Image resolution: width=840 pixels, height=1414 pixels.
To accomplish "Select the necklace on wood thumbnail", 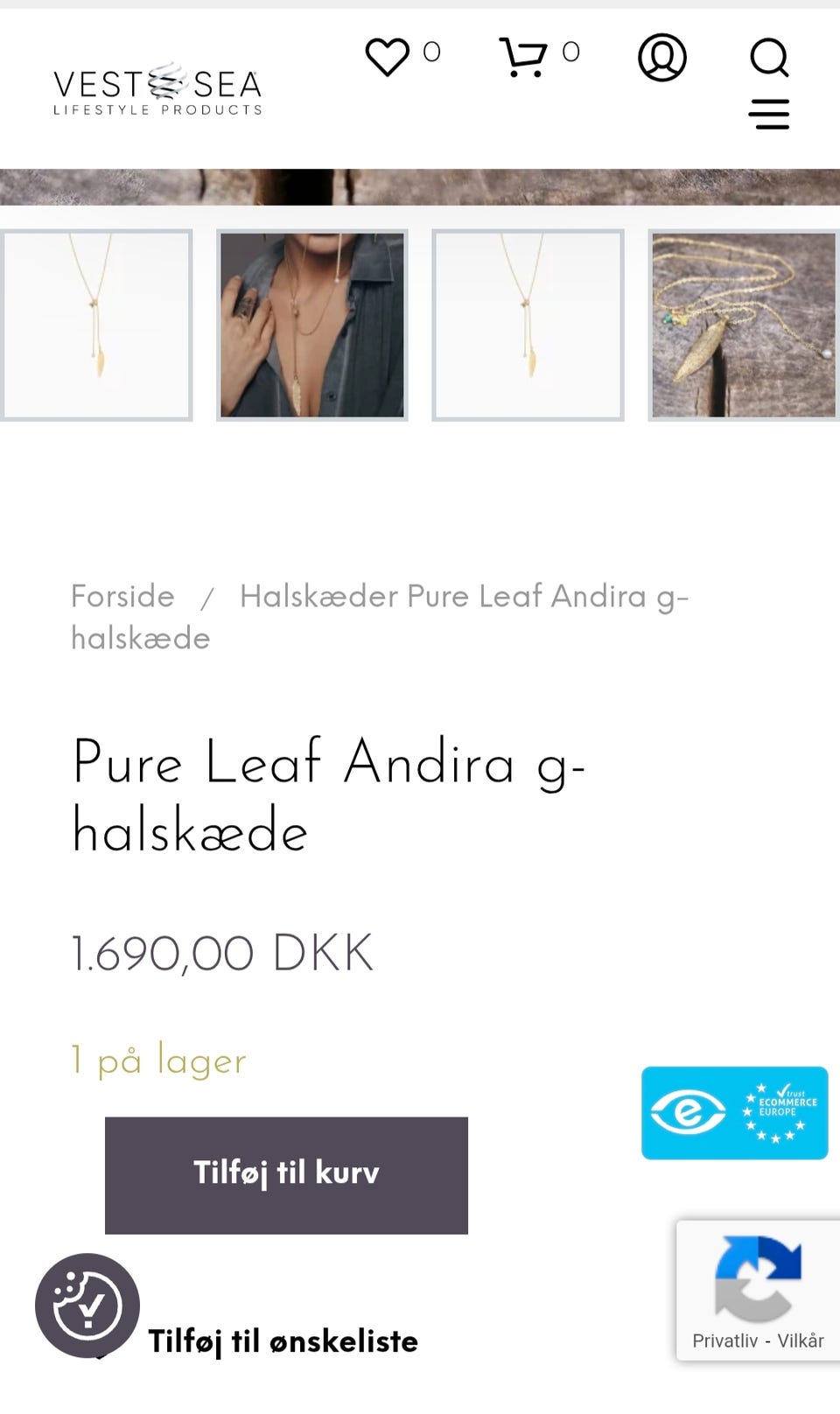I will pos(742,325).
